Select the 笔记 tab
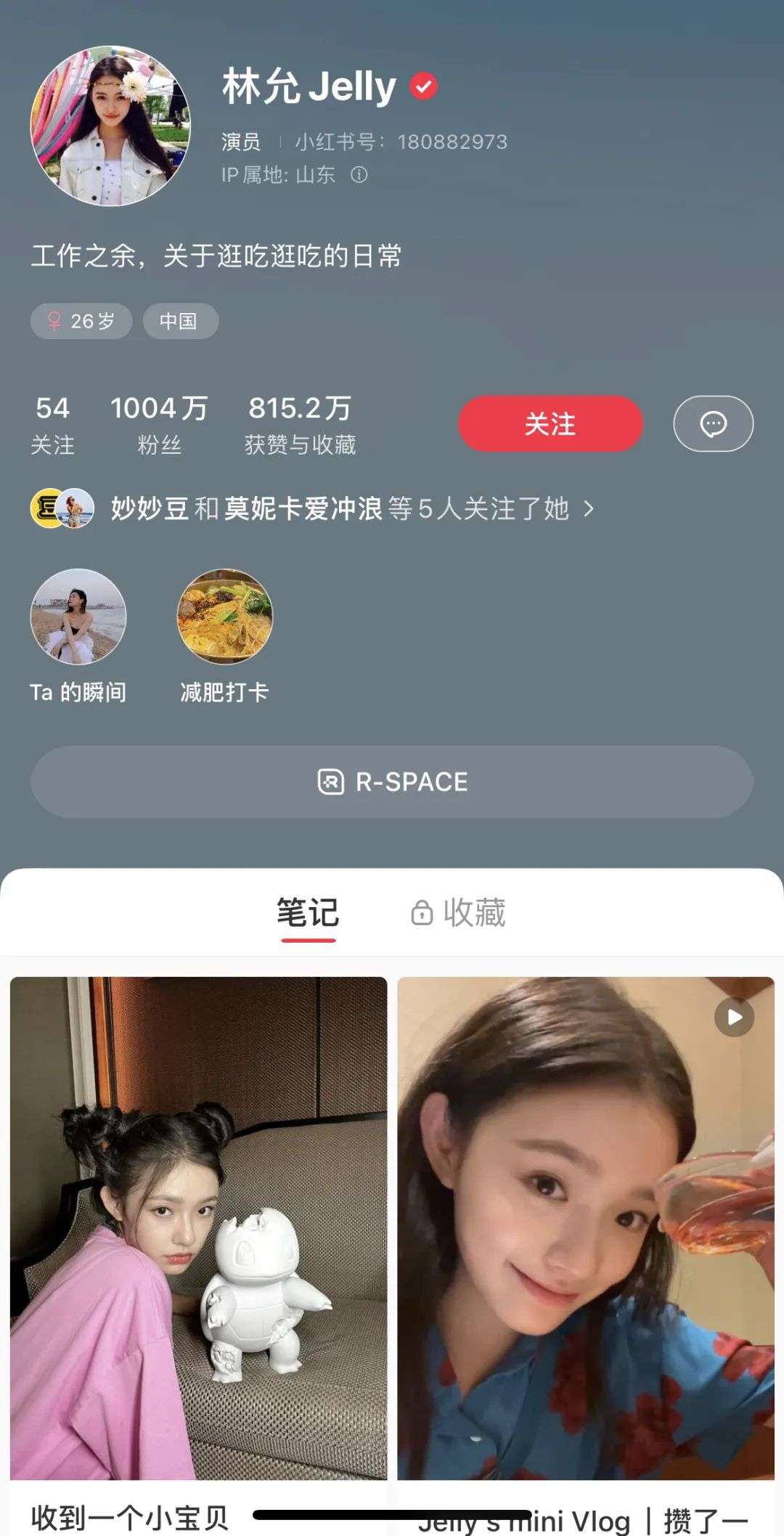Image resolution: width=784 pixels, height=1536 pixels. [x=308, y=912]
